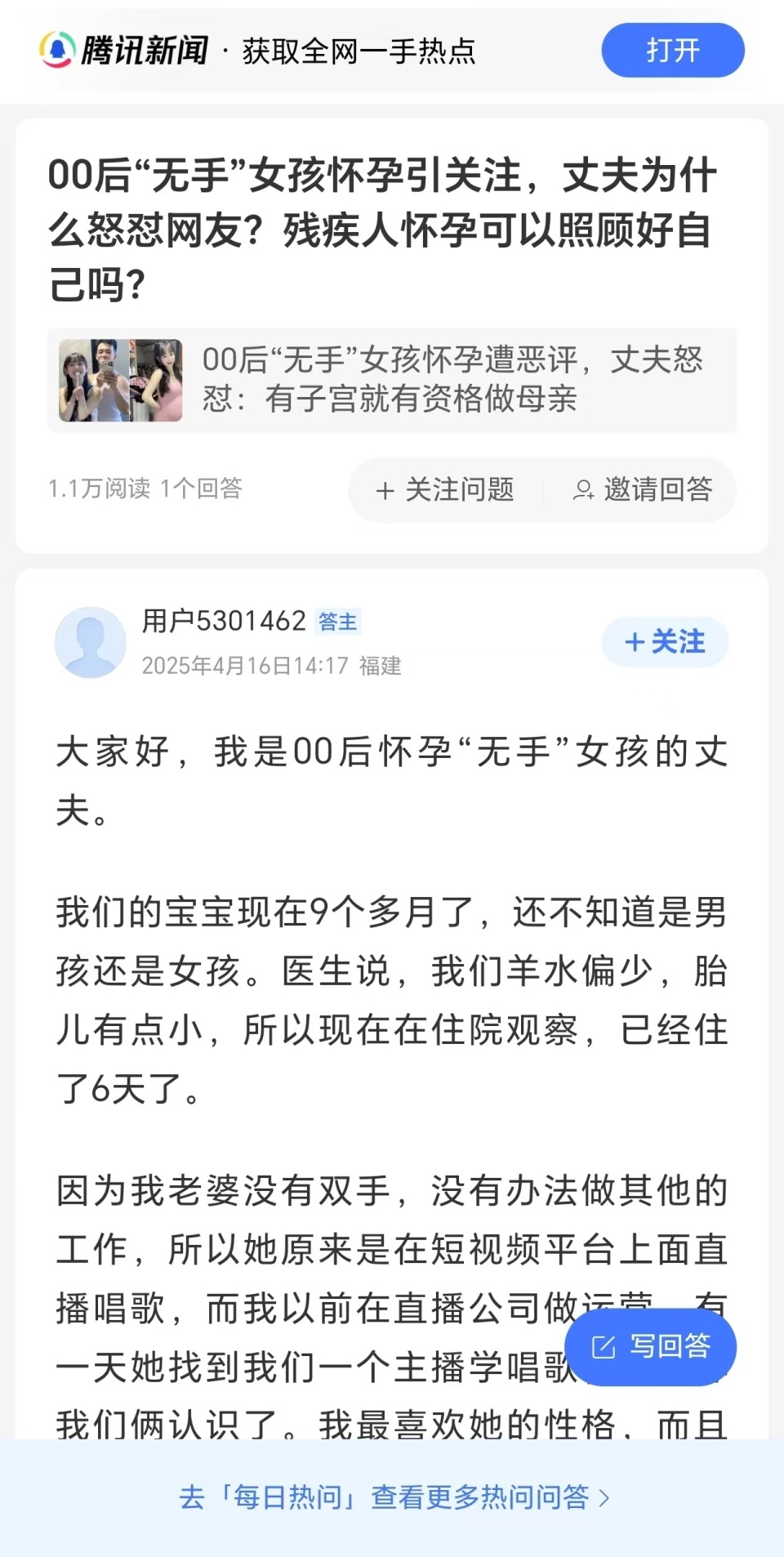This screenshot has width=784, height=1557.
Task: Tap the blue 打开 button
Action: tap(672, 51)
